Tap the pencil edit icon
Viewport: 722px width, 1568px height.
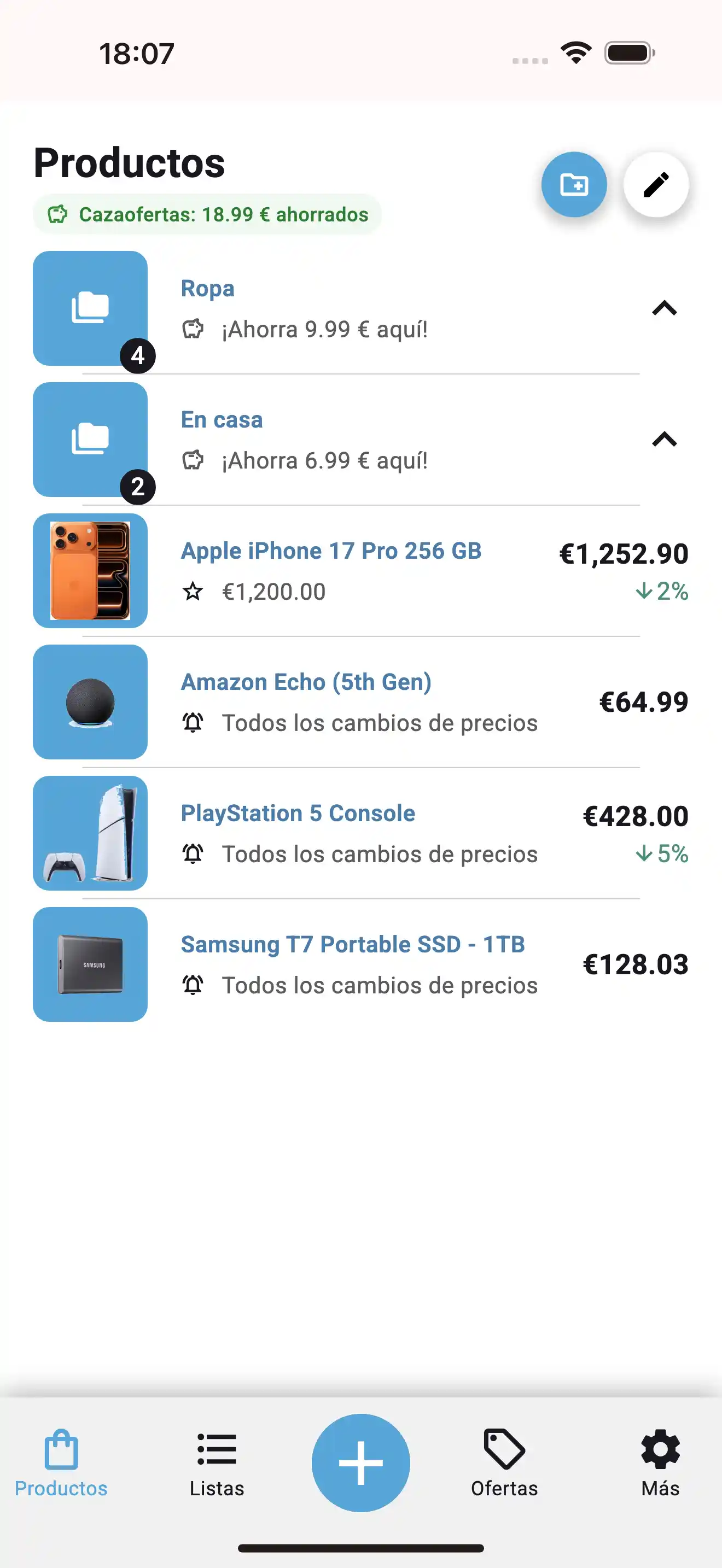[656, 185]
